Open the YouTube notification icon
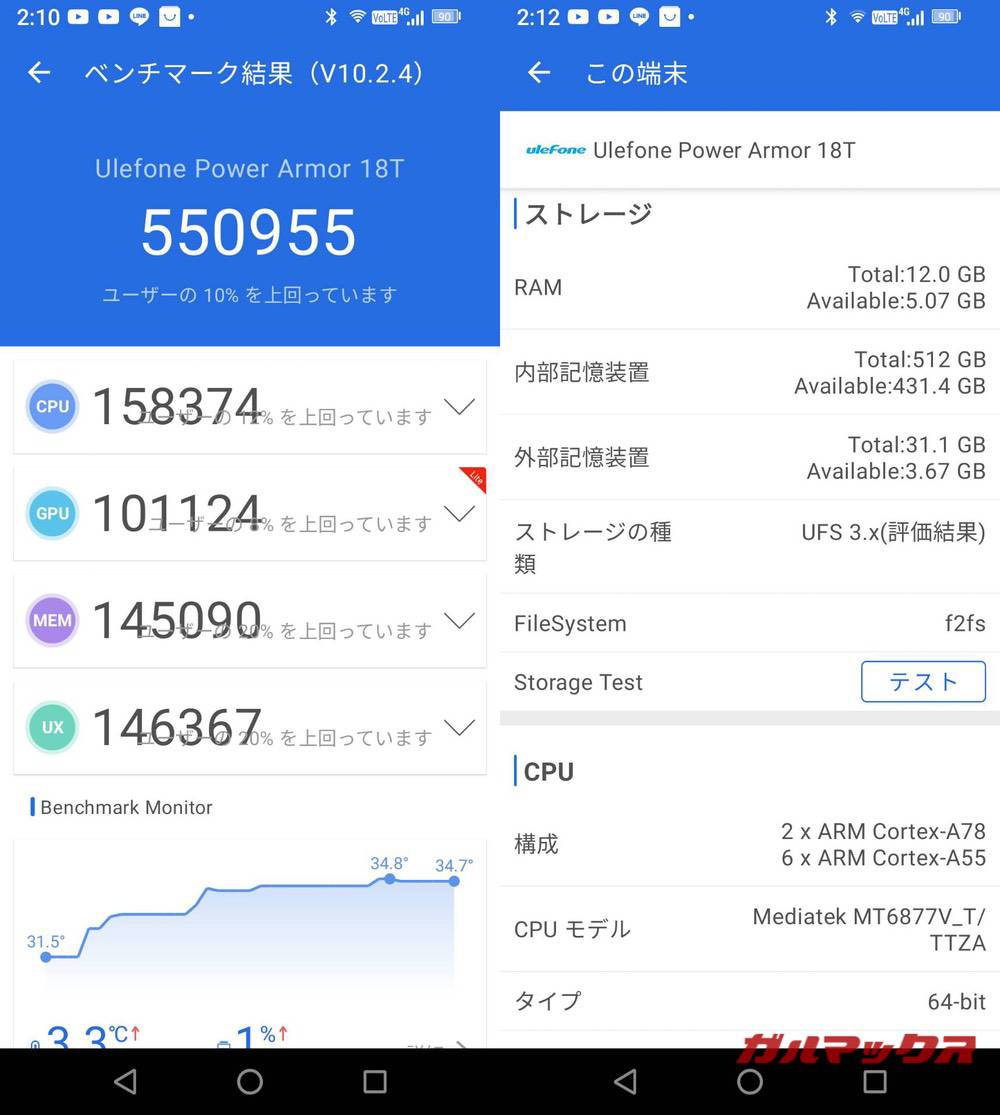This screenshot has width=1000, height=1115. (79, 16)
